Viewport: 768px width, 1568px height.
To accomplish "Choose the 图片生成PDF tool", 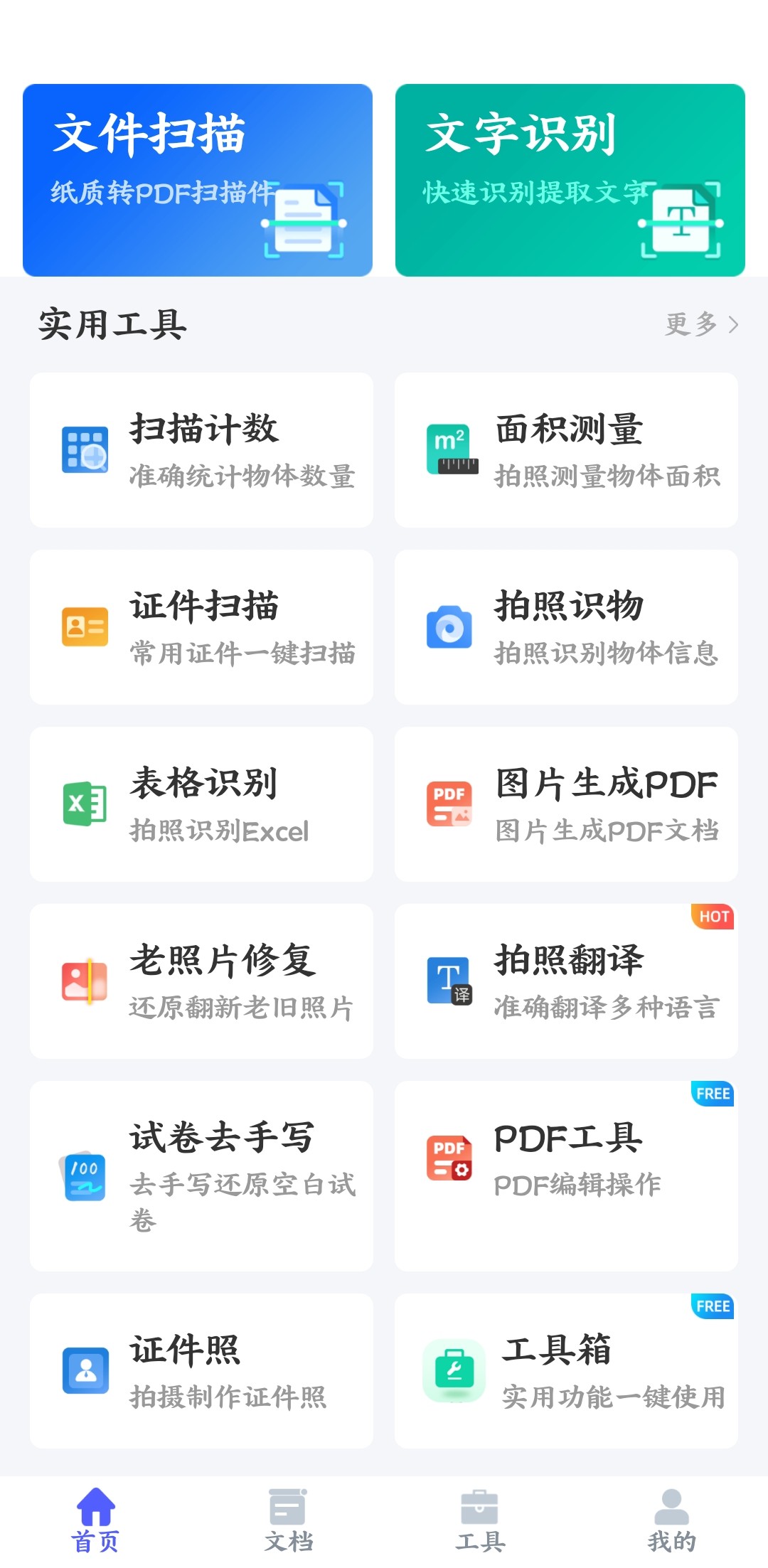I will (566, 804).
